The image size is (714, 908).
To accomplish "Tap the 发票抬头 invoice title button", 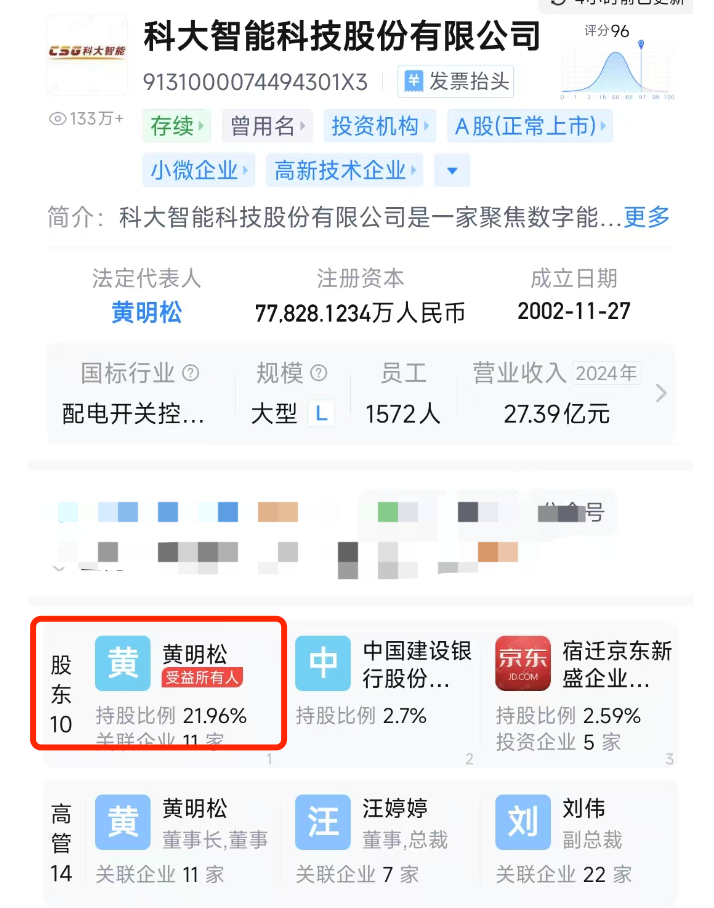I will [456, 81].
